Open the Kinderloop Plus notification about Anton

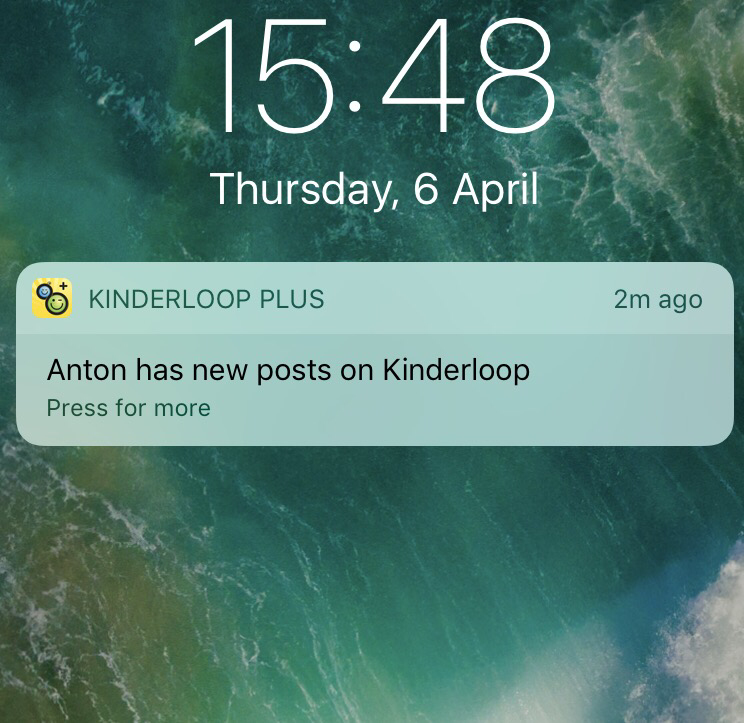(373, 371)
